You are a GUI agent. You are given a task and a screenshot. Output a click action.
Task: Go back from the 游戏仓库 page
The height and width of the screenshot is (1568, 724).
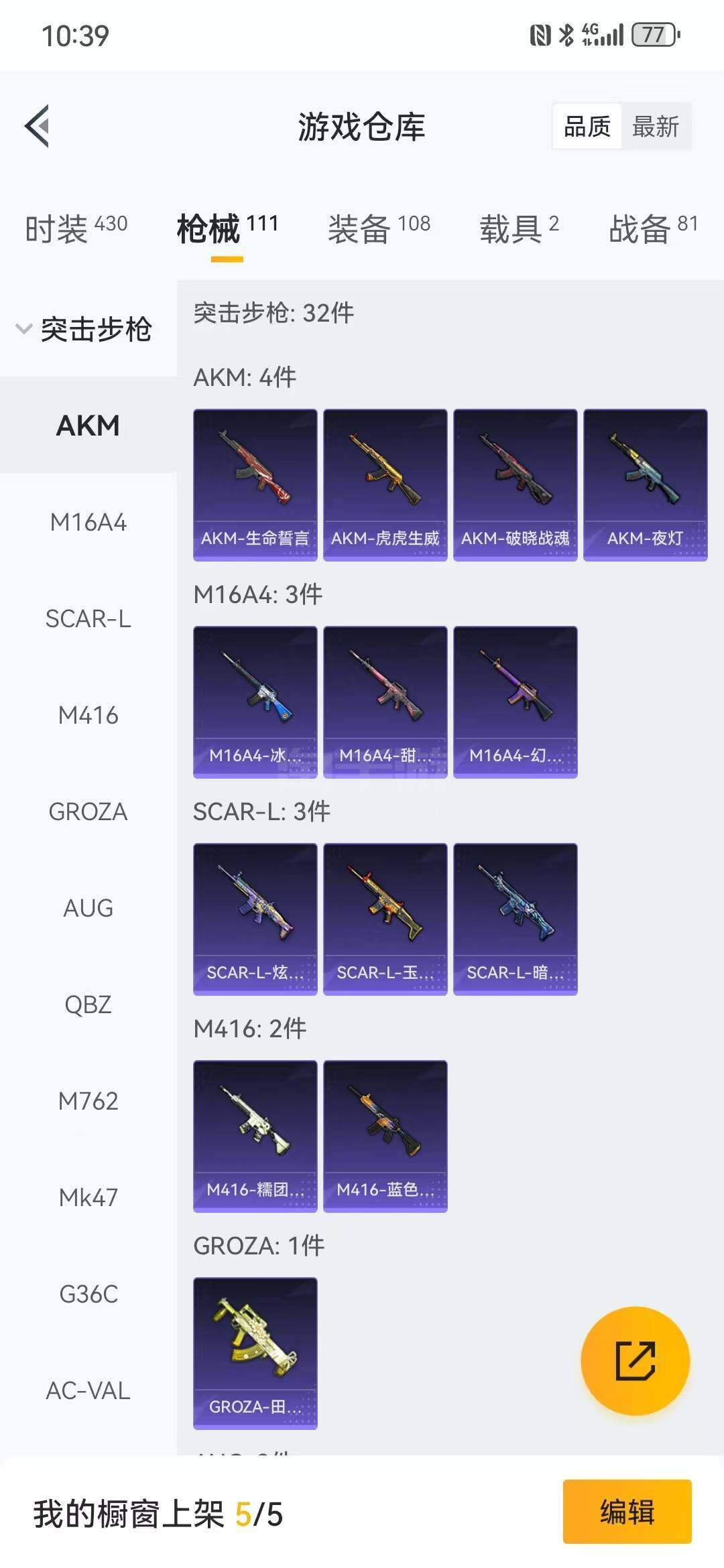click(x=38, y=126)
